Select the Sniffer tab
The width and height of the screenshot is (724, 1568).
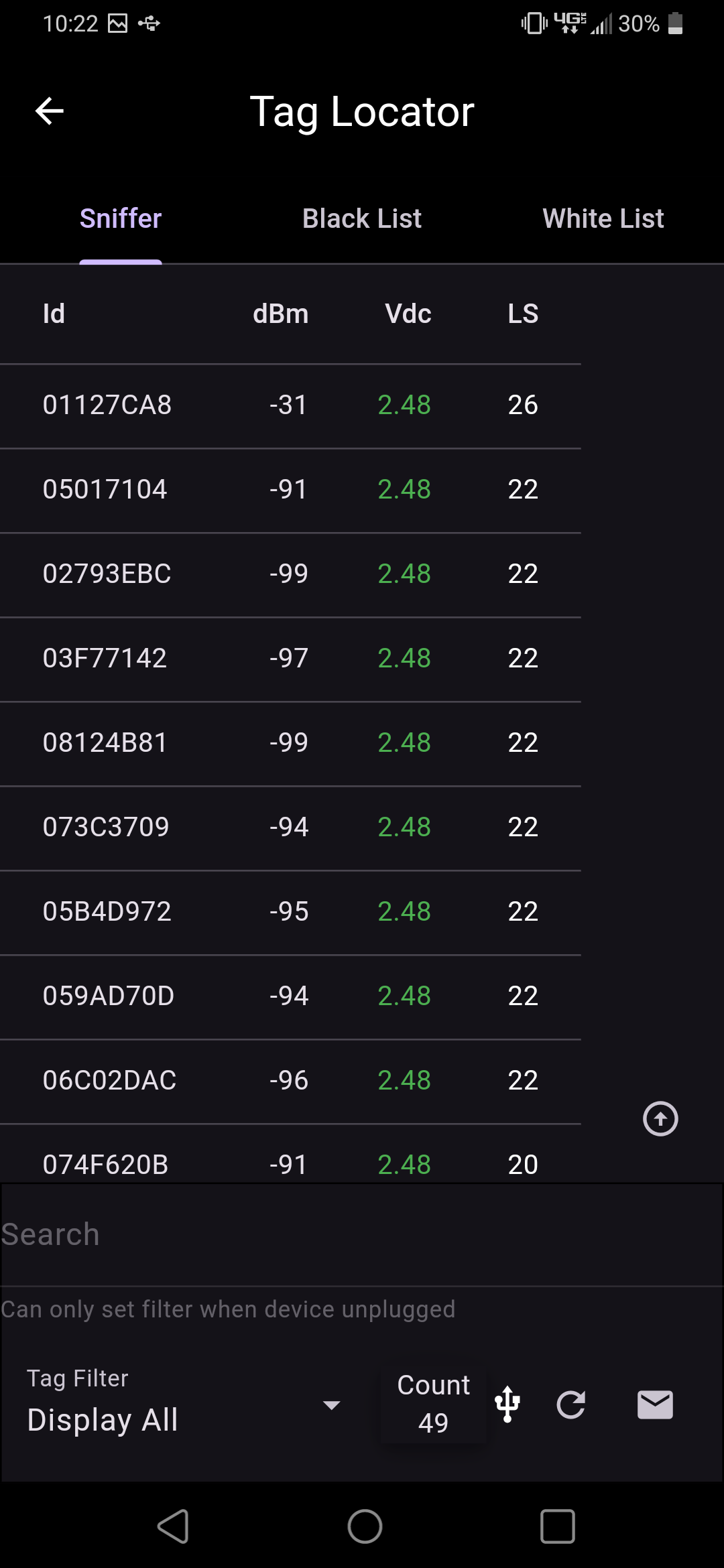pyautogui.click(x=121, y=218)
